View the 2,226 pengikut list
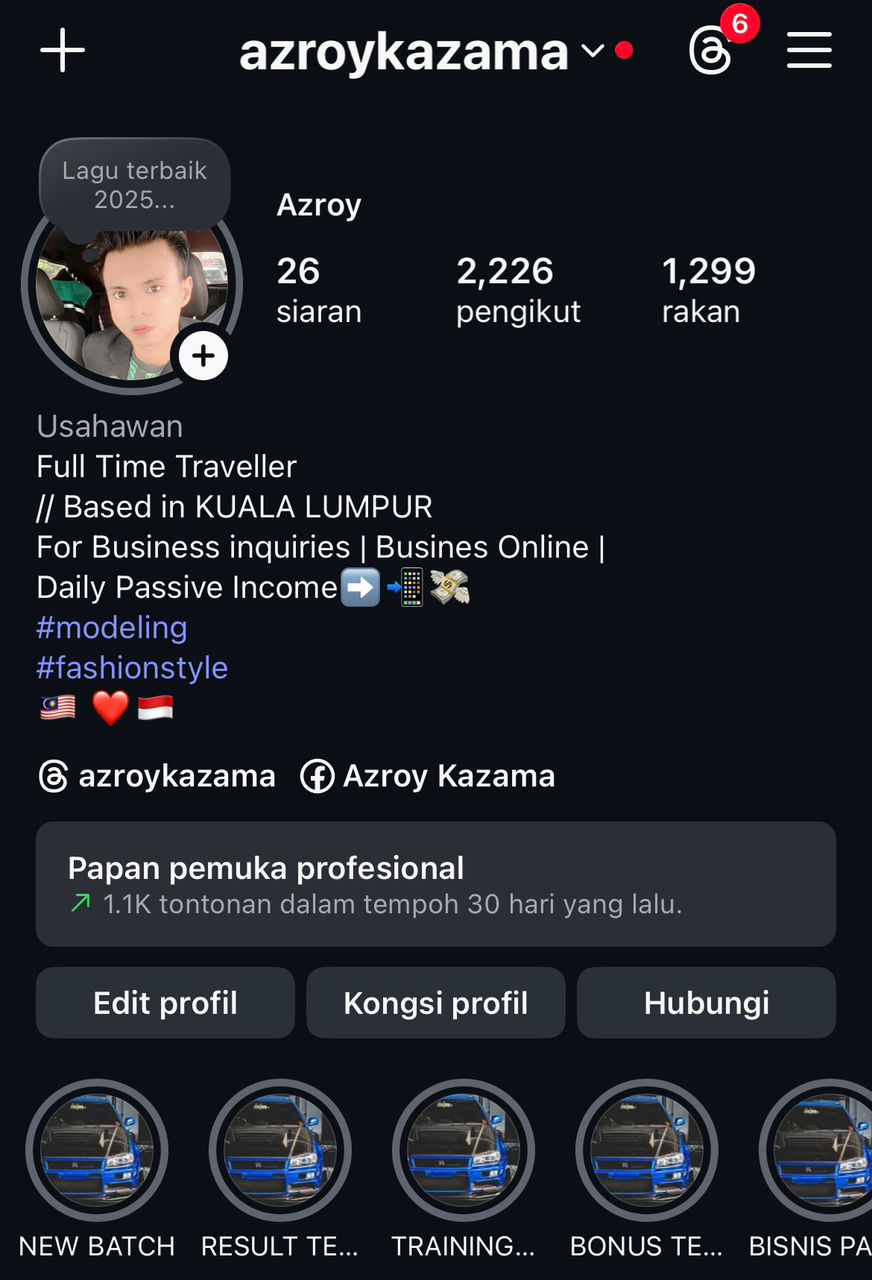Image resolution: width=872 pixels, height=1280 pixels. click(518, 290)
